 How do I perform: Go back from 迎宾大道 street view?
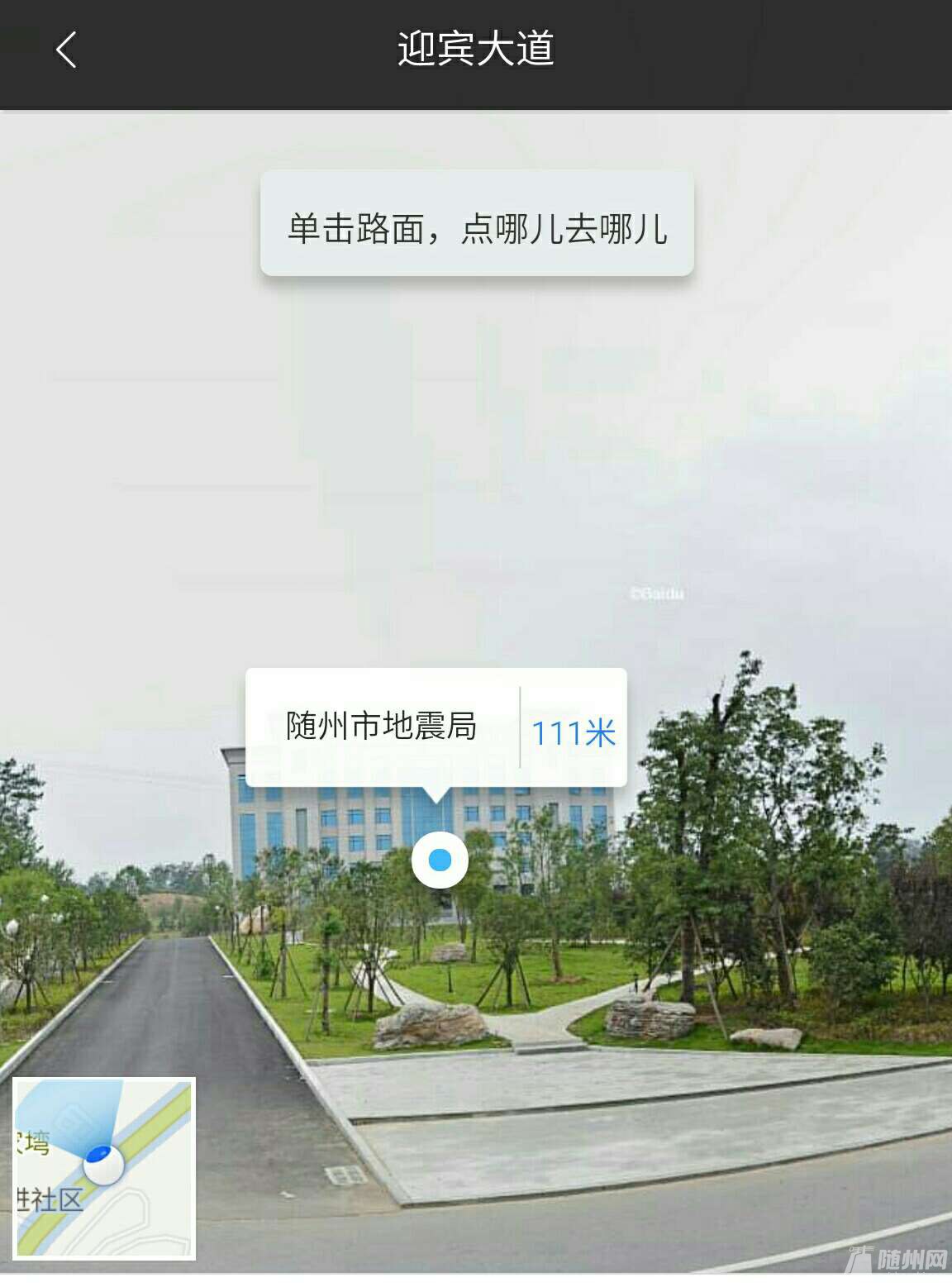(x=66, y=50)
